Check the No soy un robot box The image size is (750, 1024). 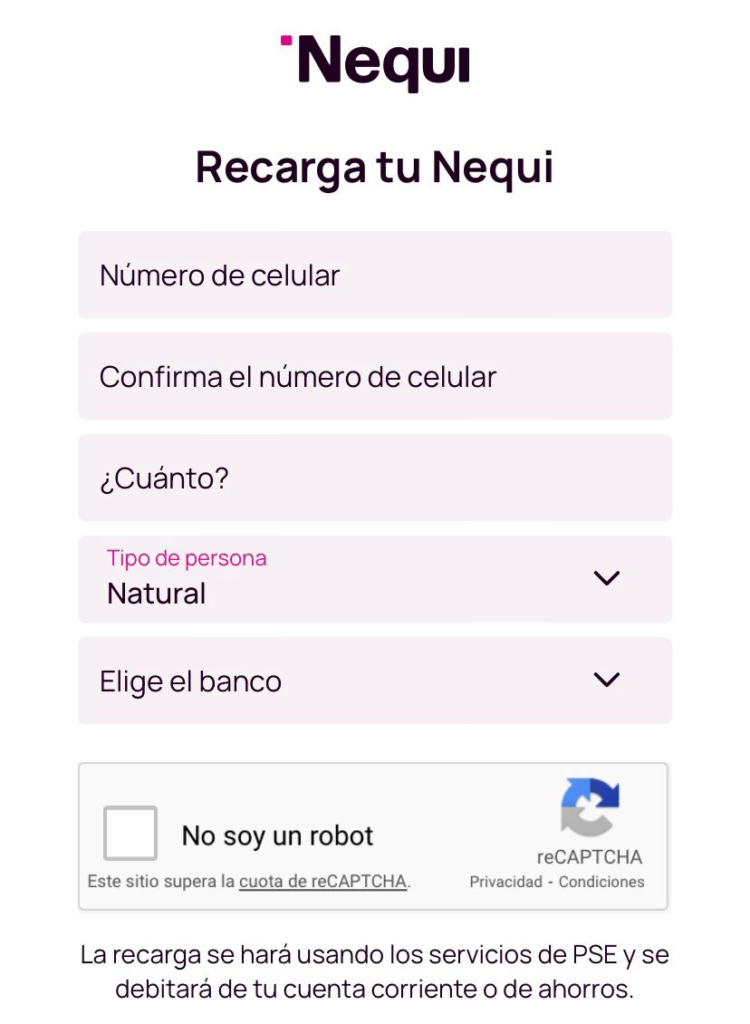130,834
